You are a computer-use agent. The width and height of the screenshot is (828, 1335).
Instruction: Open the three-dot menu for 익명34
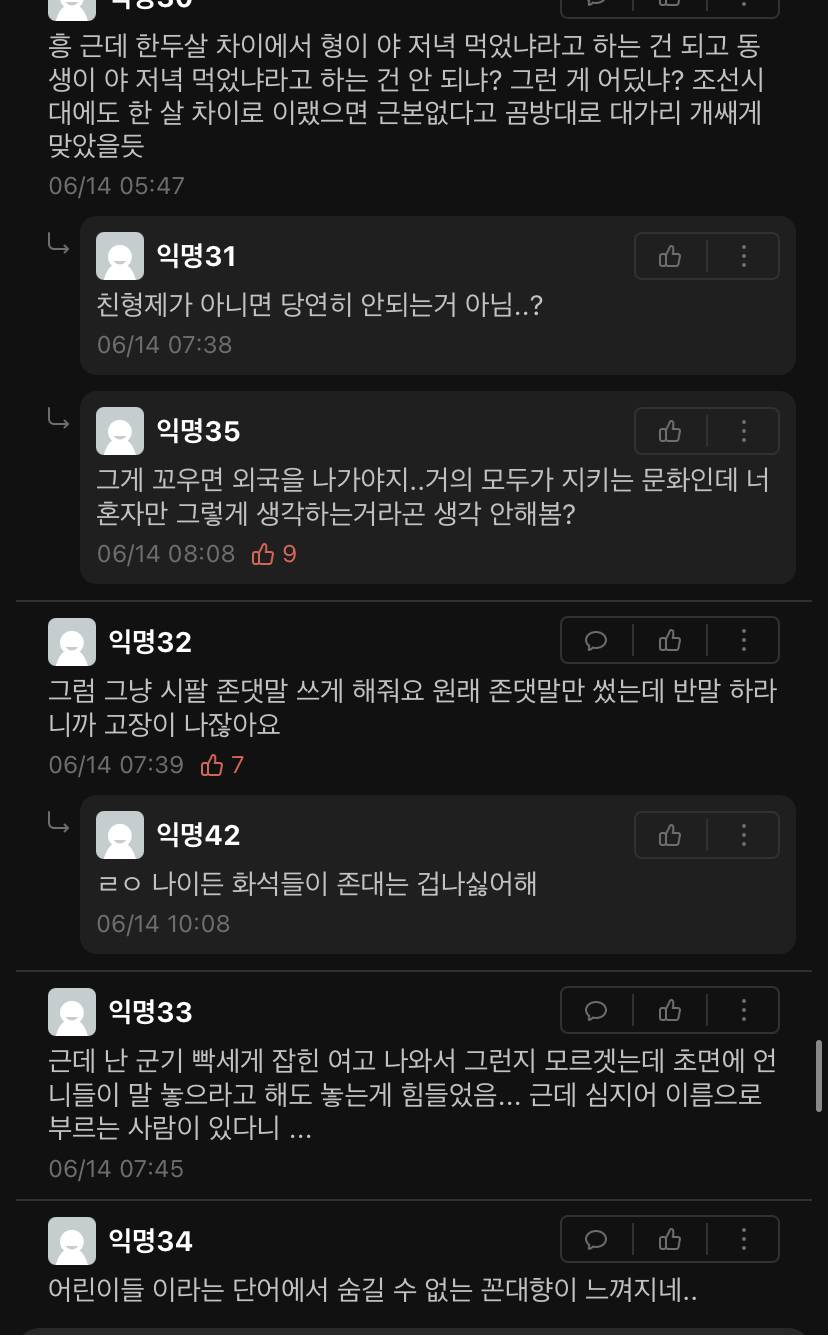743,1241
